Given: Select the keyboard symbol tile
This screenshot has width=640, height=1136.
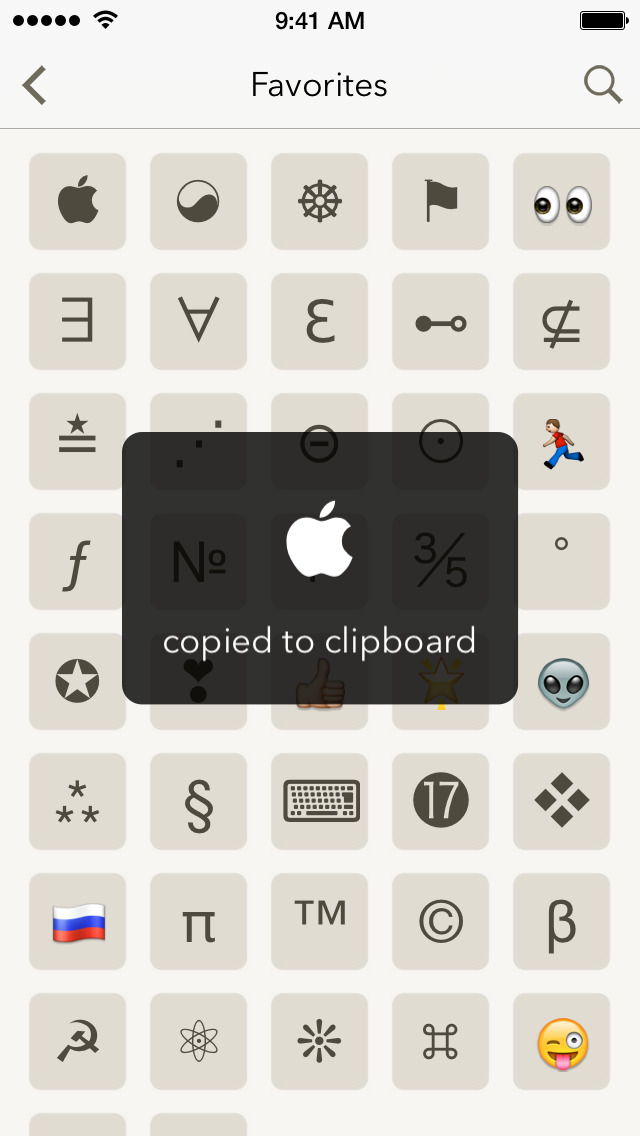Looking at the screenshot, I should (319, 801).
